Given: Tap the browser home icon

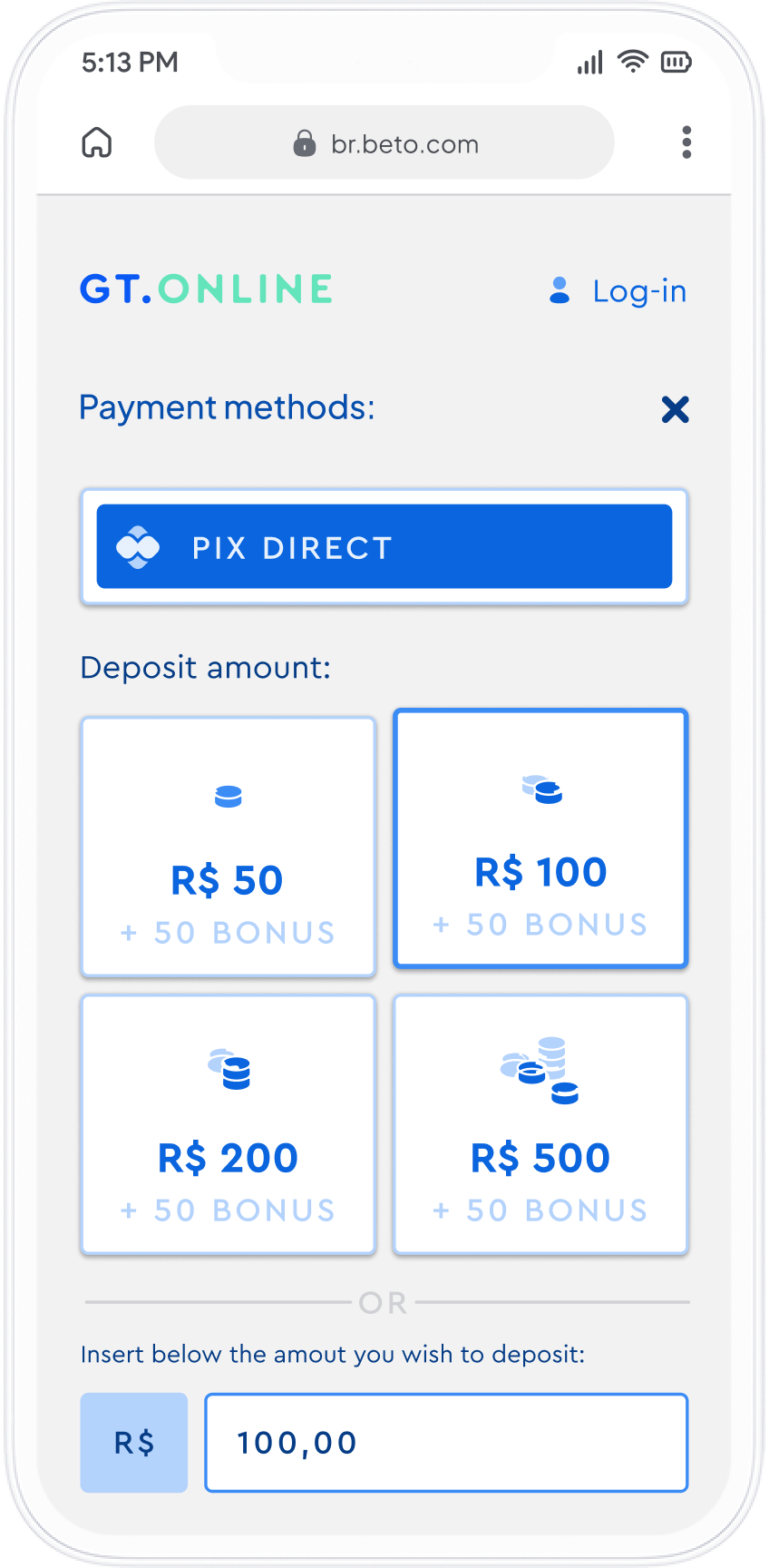Looking at the screenshot, I should (x=97, y=142).
